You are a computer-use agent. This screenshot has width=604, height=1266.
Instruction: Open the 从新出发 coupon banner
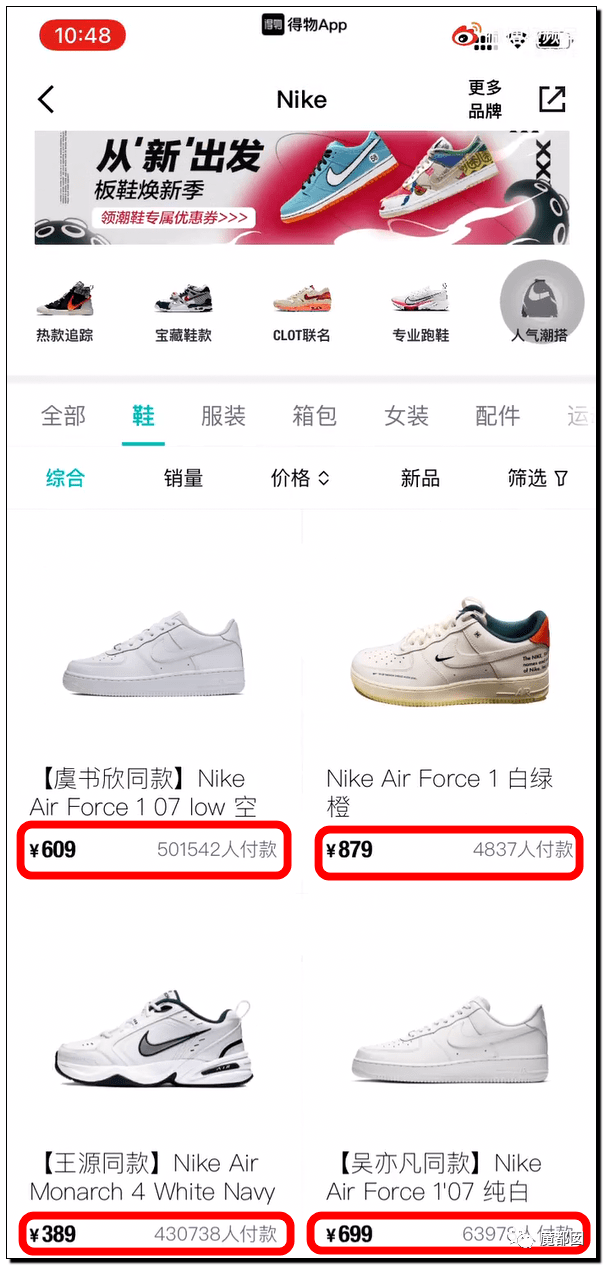301,187
